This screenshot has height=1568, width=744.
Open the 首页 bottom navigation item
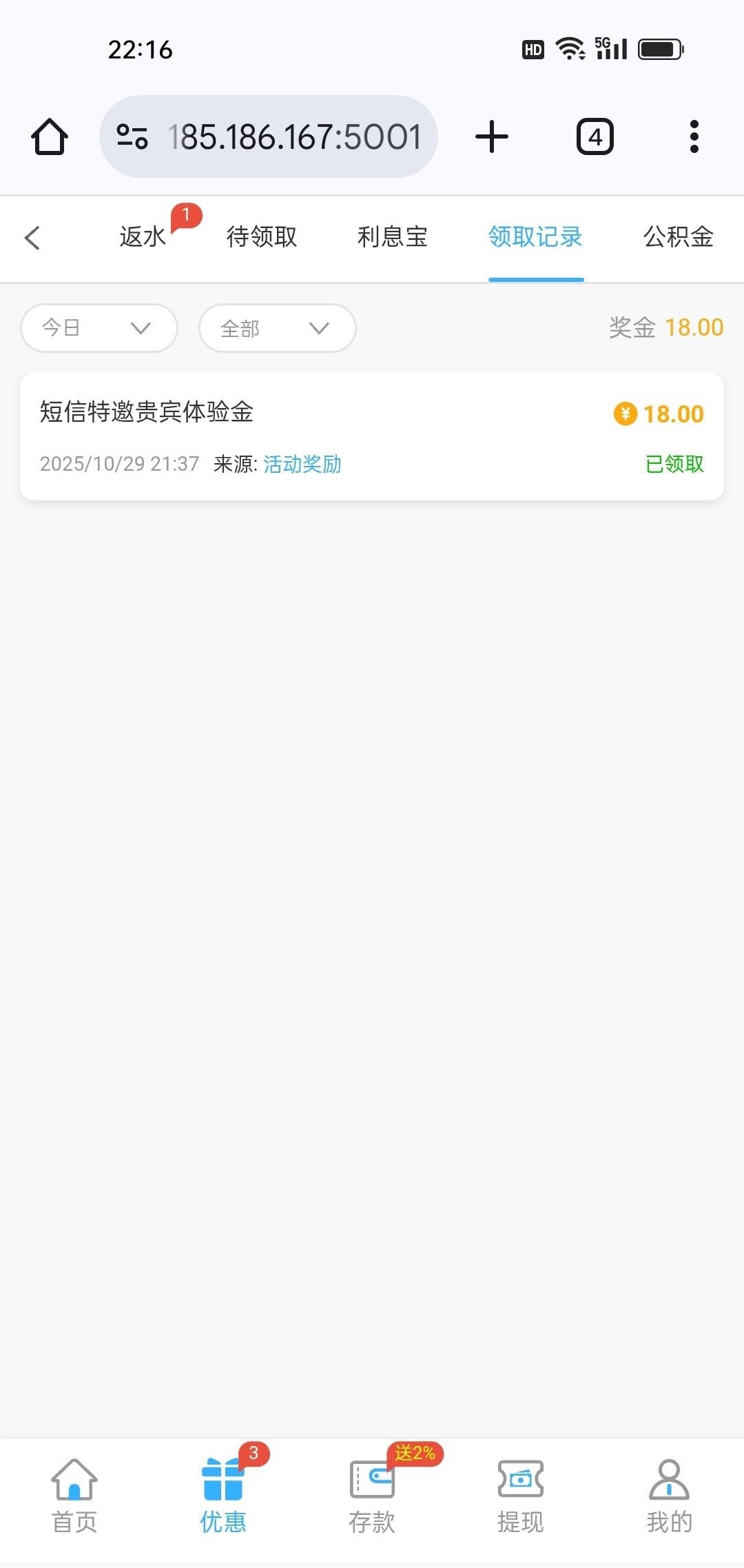74,1496
